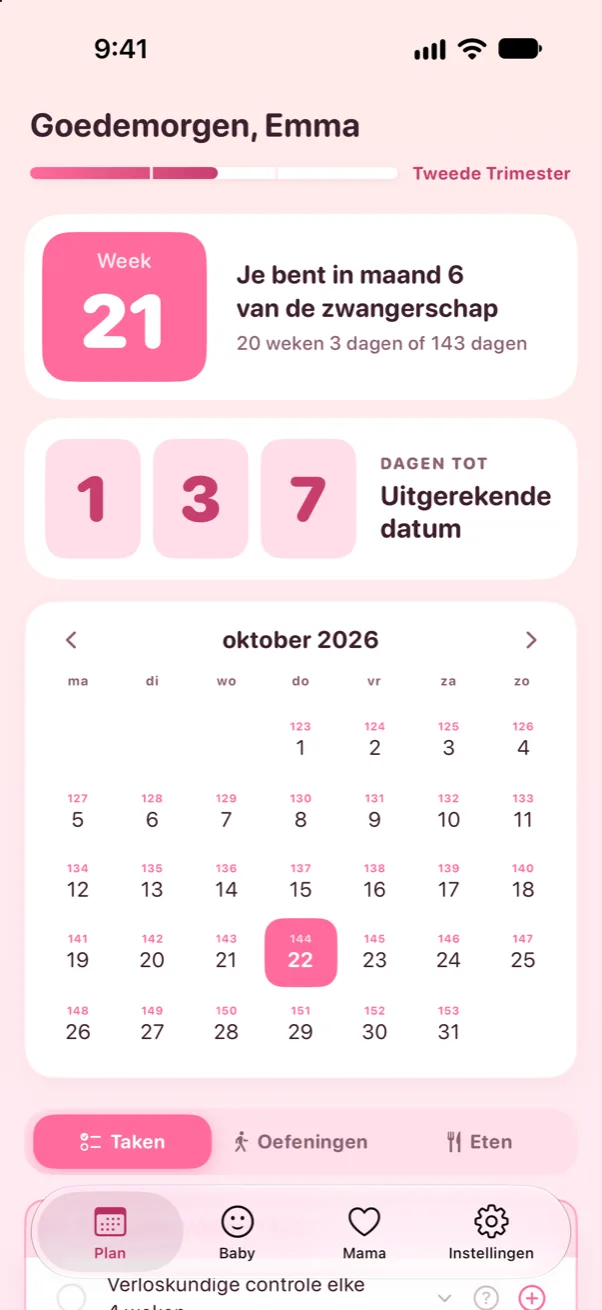Switch to the Oefeningen segment
The height and width of the screenshot is (1310, 602).
[x=301, y=1142]
